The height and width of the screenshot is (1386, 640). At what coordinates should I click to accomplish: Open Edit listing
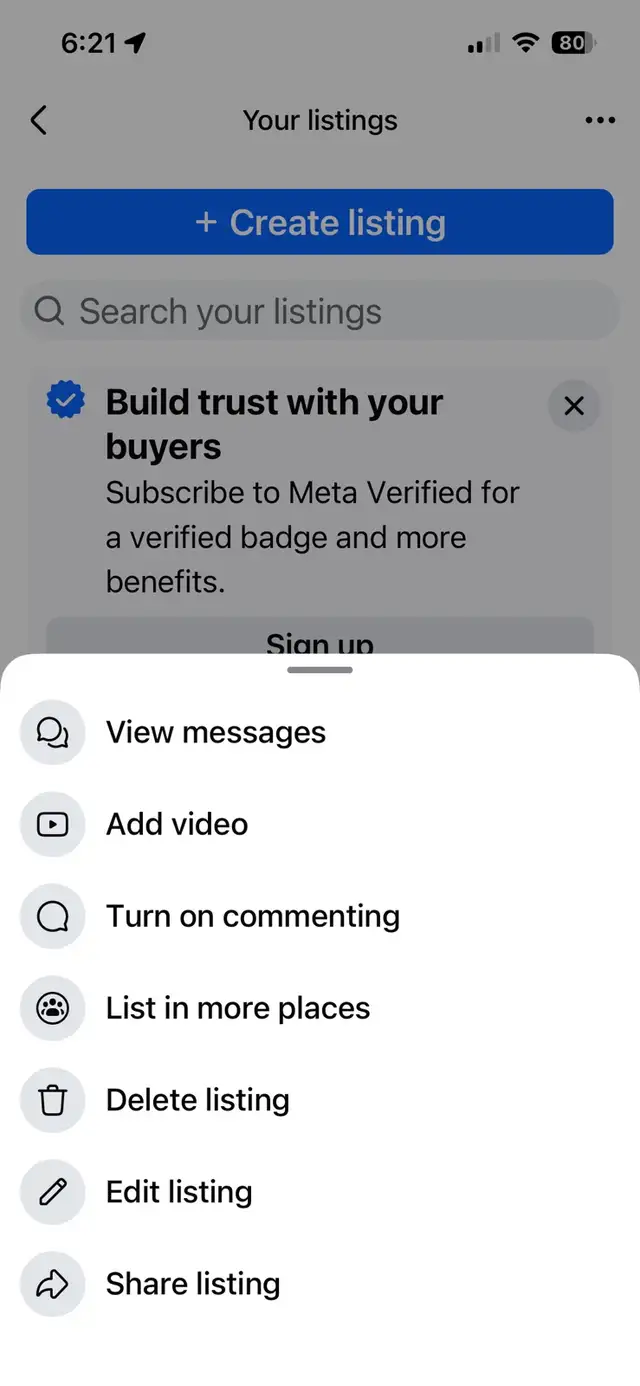(x=179, y=1193)
